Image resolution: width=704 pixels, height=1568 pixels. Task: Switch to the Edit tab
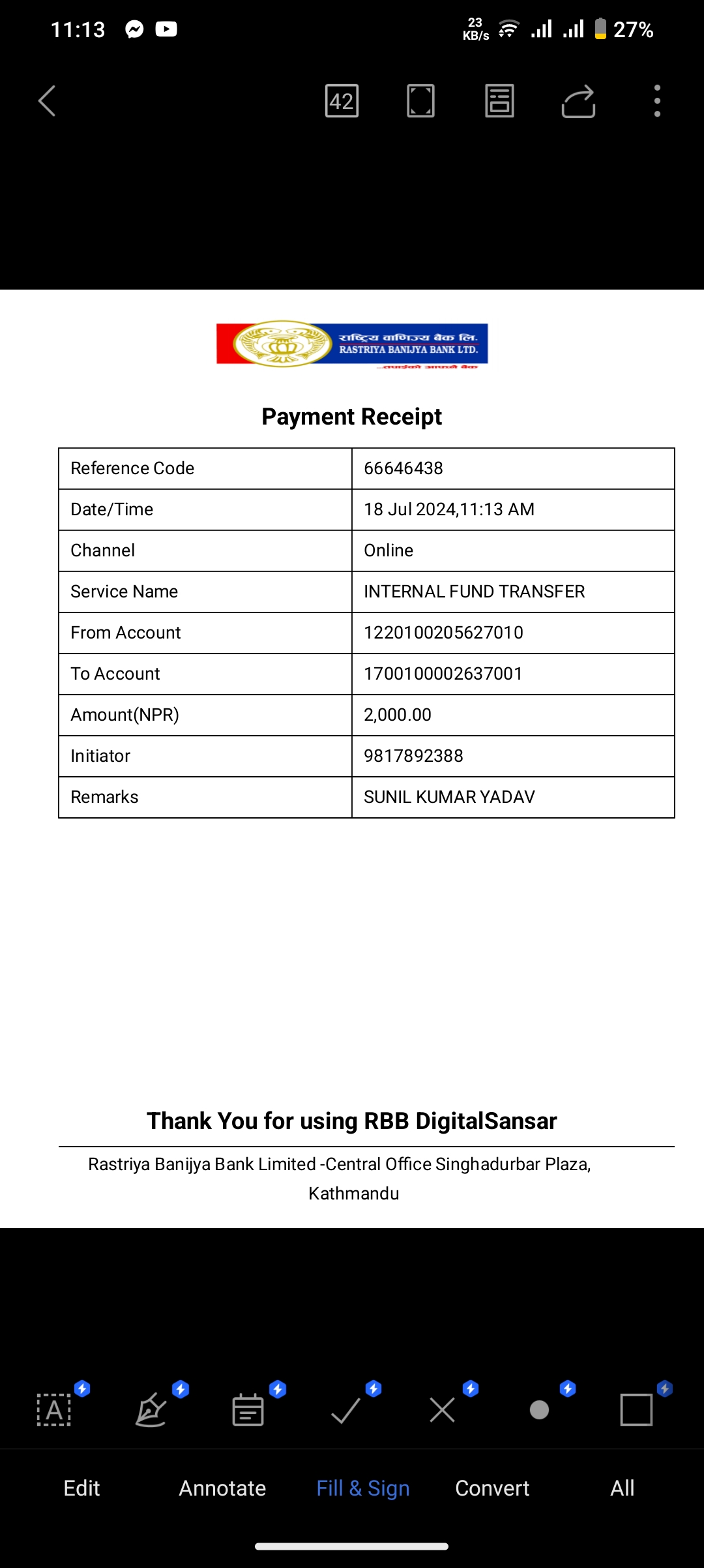(81, 1488)
